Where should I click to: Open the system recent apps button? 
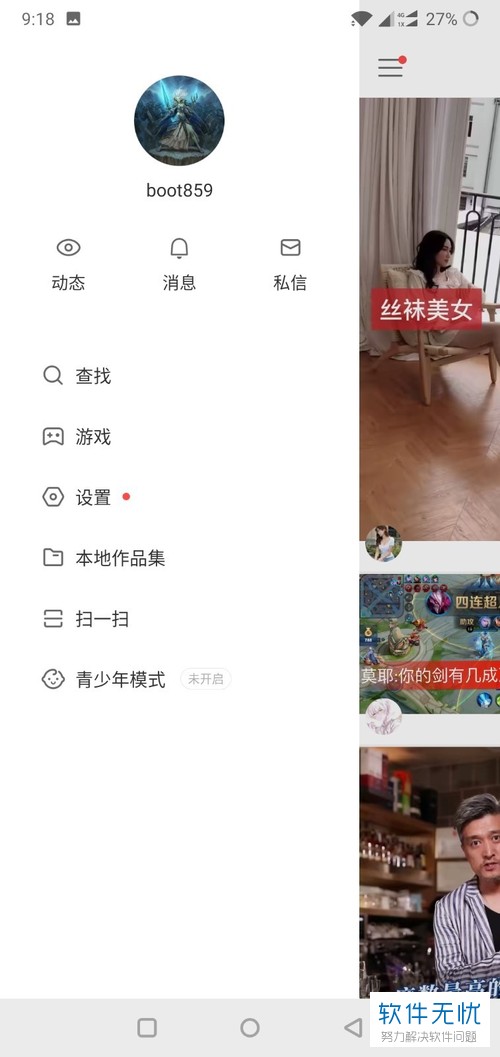click(147, 1027)
